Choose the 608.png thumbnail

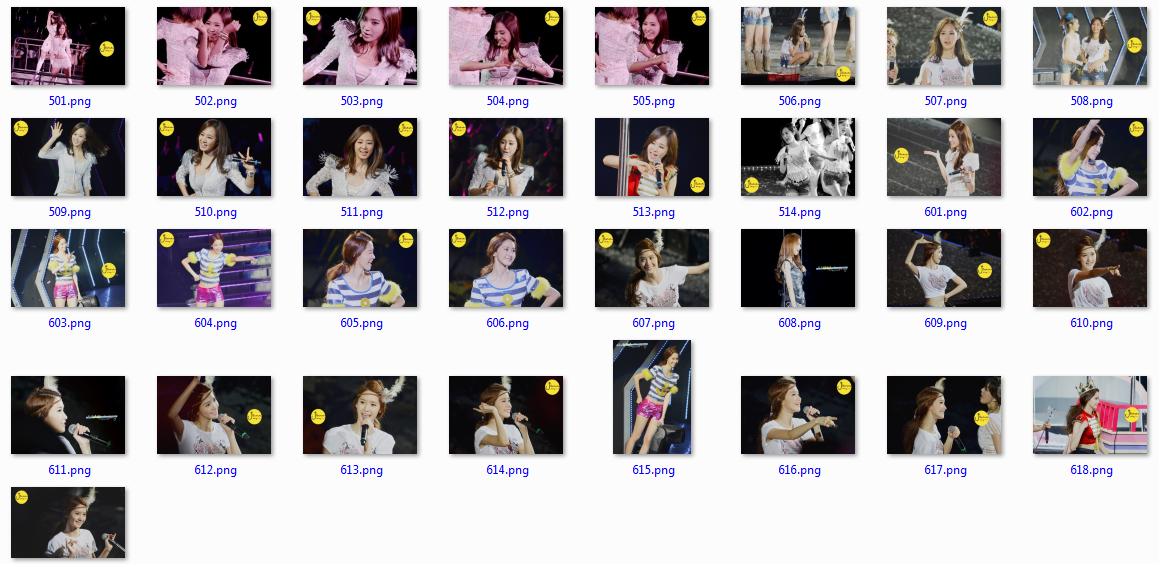[798, 269]
